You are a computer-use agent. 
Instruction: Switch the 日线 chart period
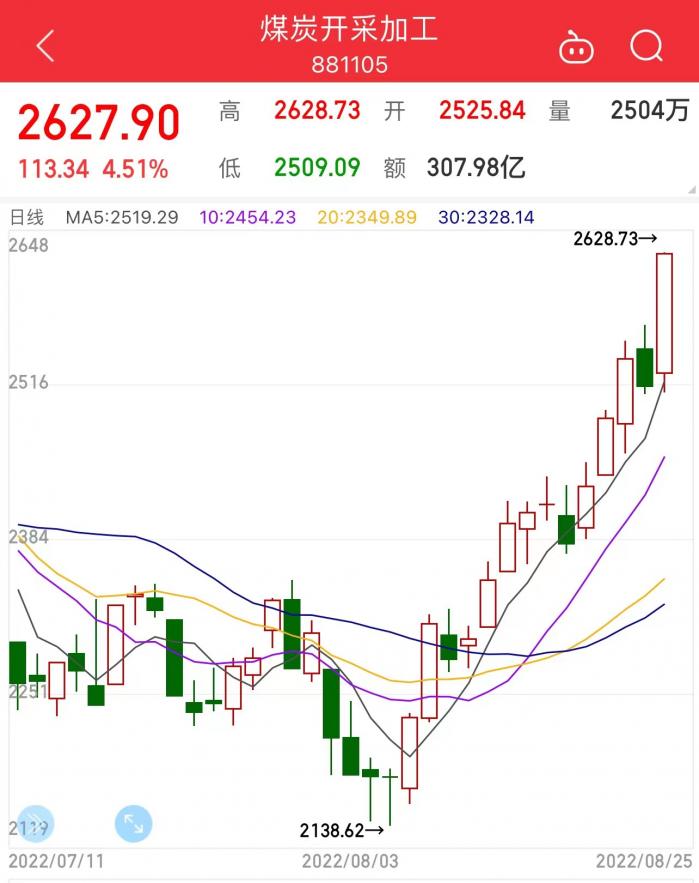point(27,217)
